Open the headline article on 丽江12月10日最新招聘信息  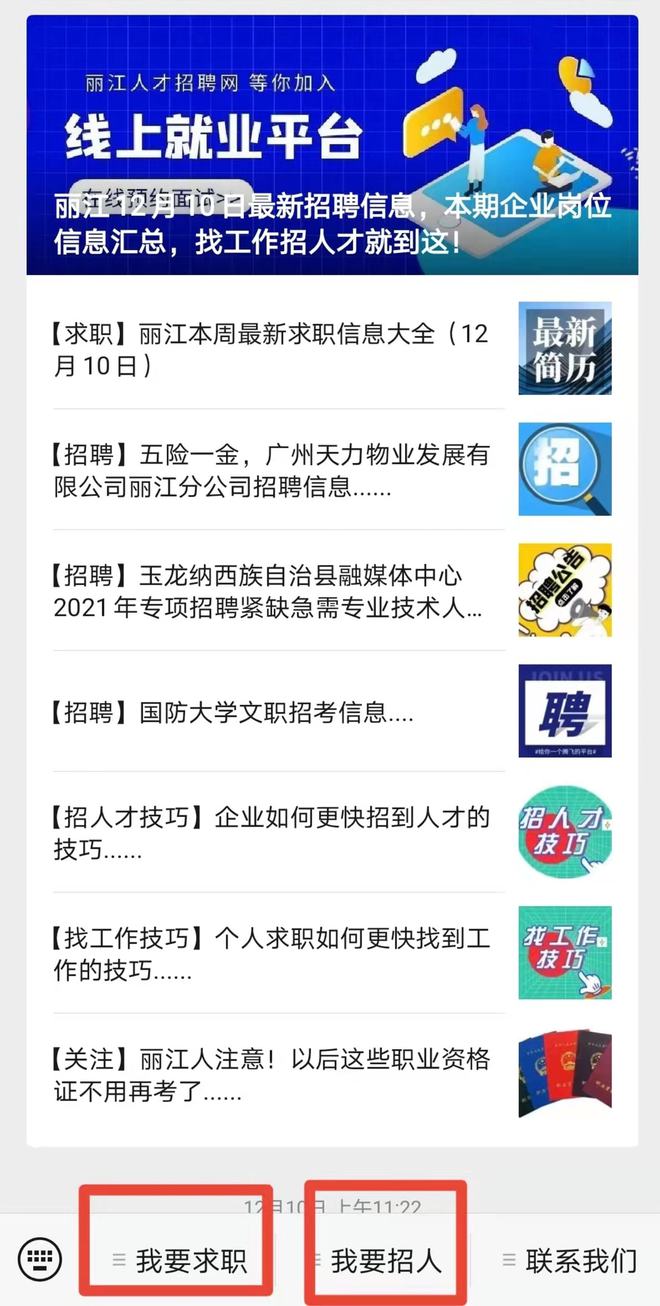click(332, 145)
